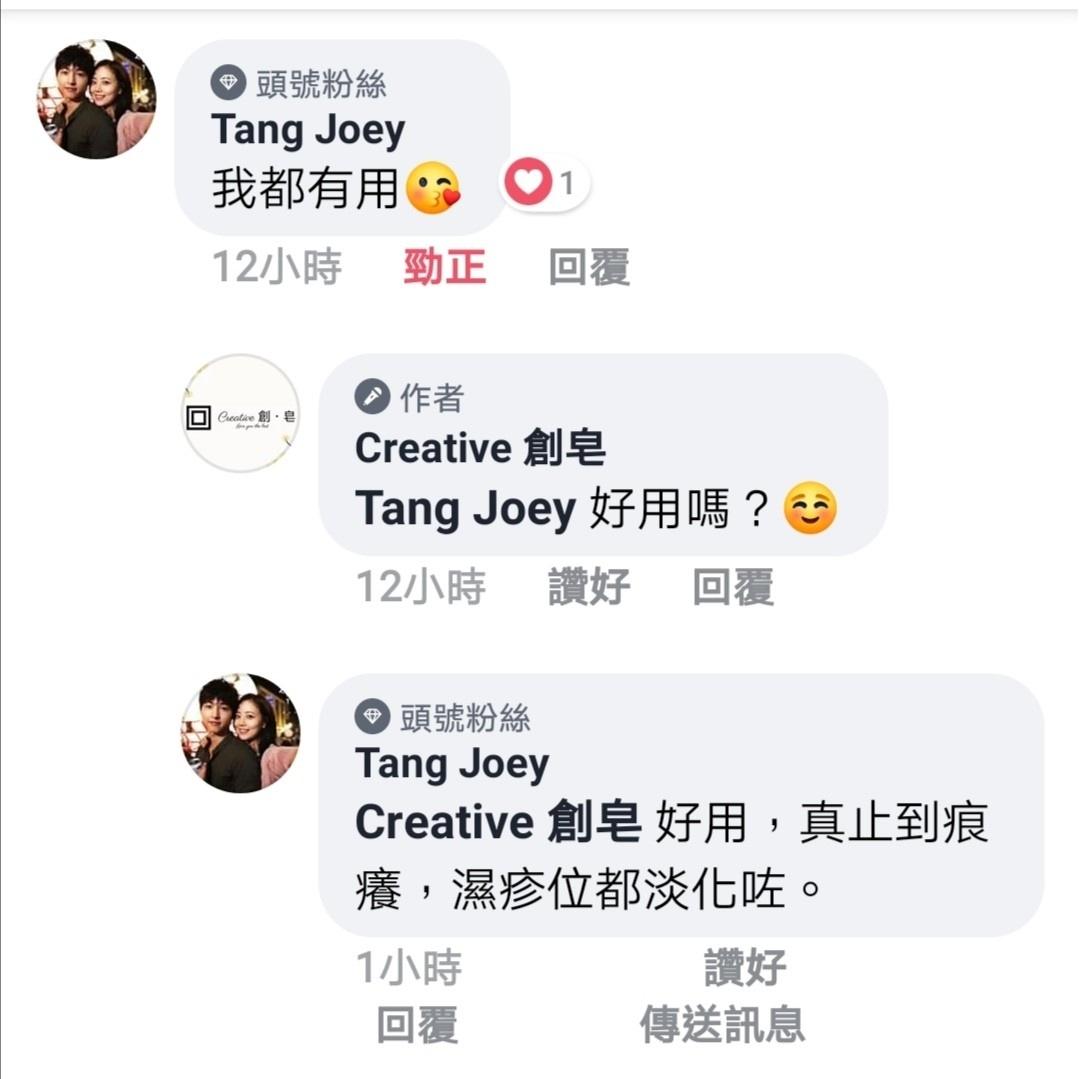This screenshot has width=1079, height=1079.
Task: Open Tang Joey's profile photo beside "我都有用"
Action: click(97, 99)
